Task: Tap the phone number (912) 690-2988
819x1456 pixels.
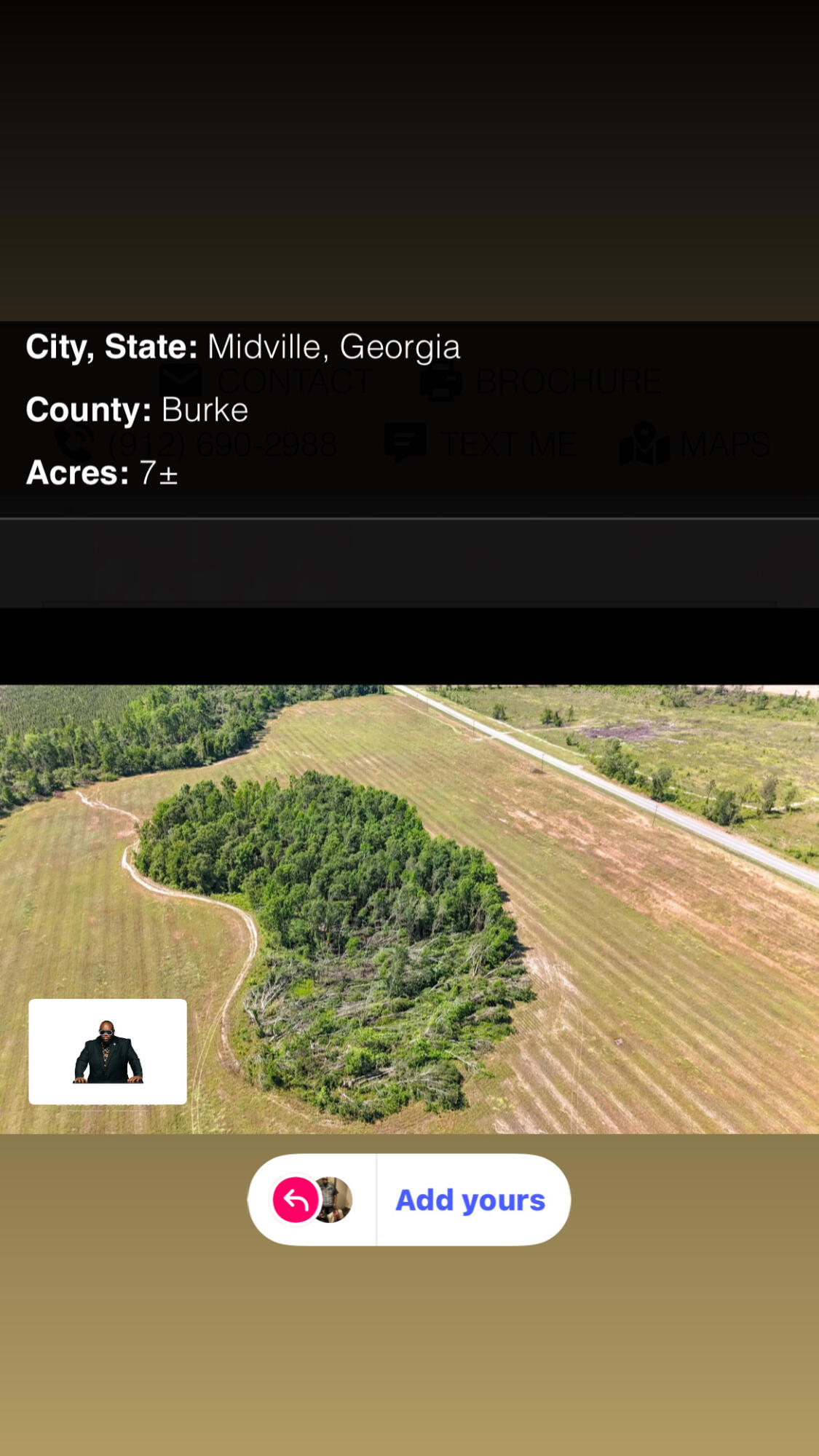Action: tap(222, 444)
